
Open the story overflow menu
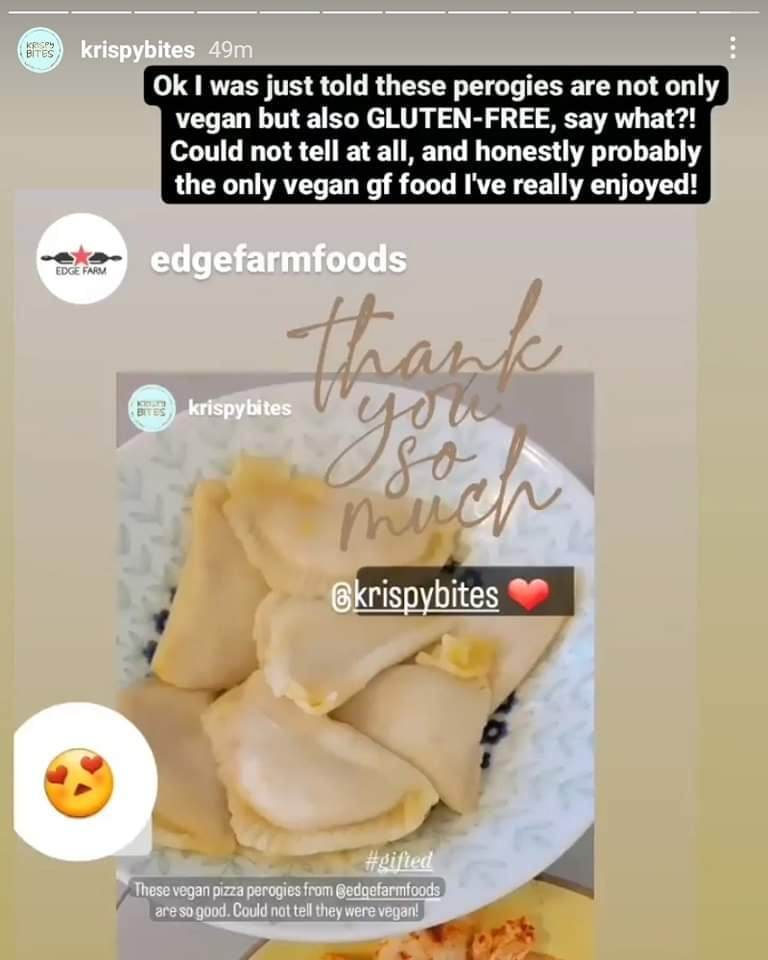click(733, 47)
